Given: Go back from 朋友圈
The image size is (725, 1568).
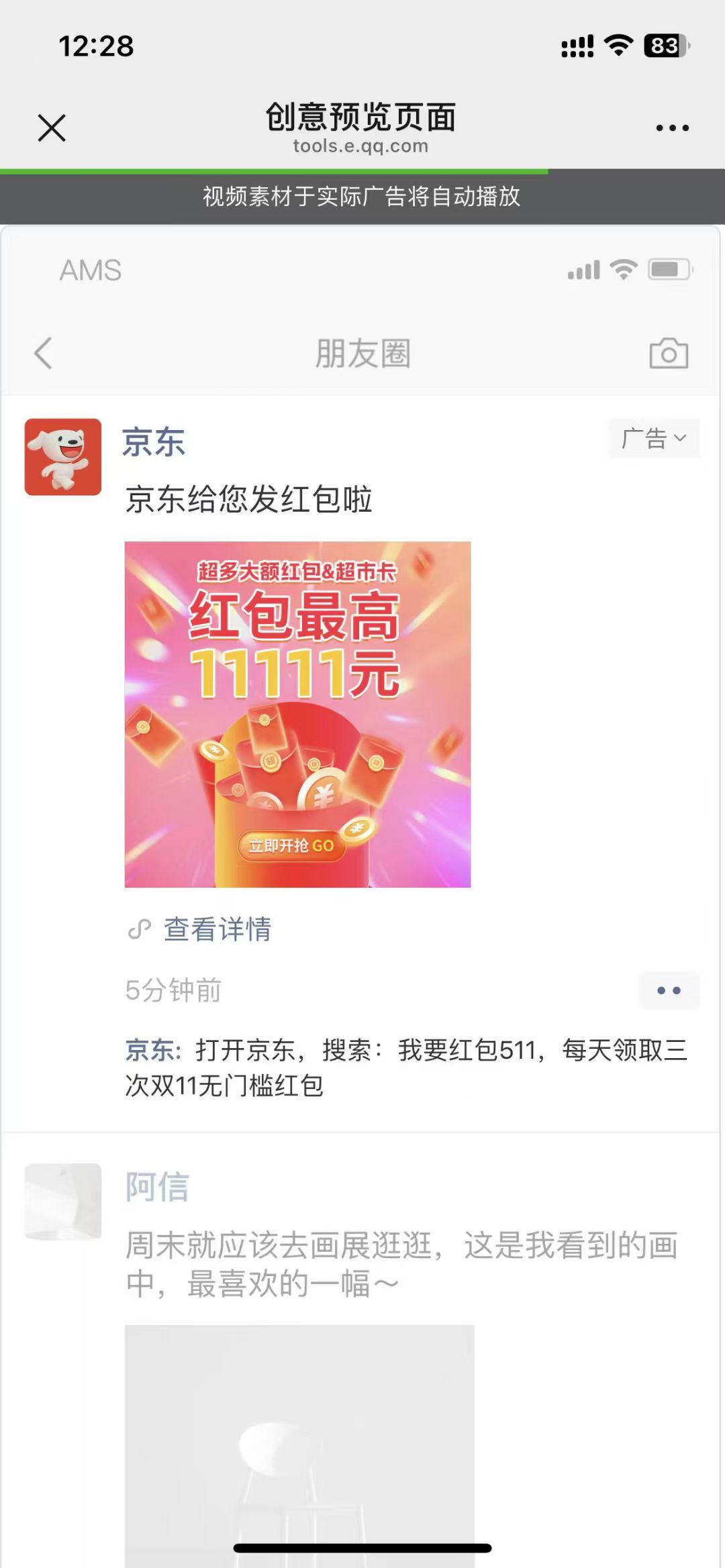Looking at the screenshot, I should (x=43, y=353).
